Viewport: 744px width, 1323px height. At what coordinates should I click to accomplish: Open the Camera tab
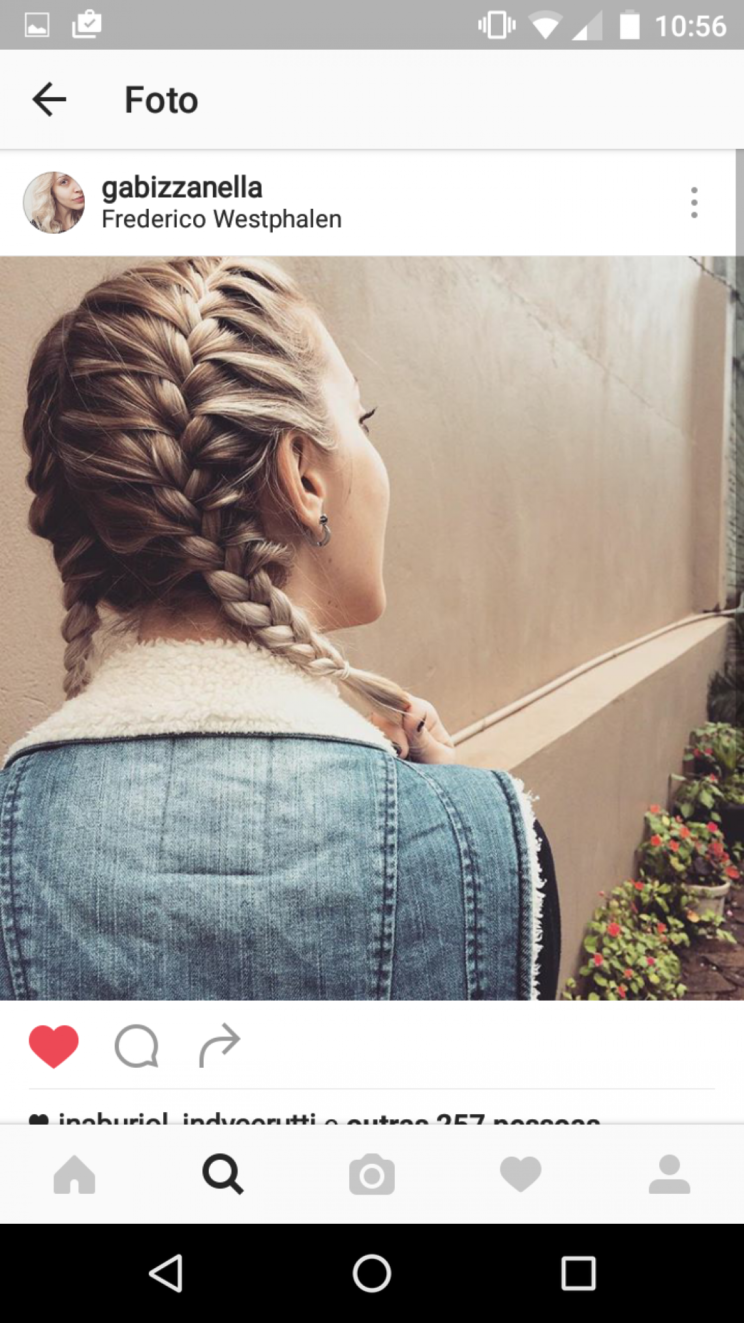(x=372, y=1174)
